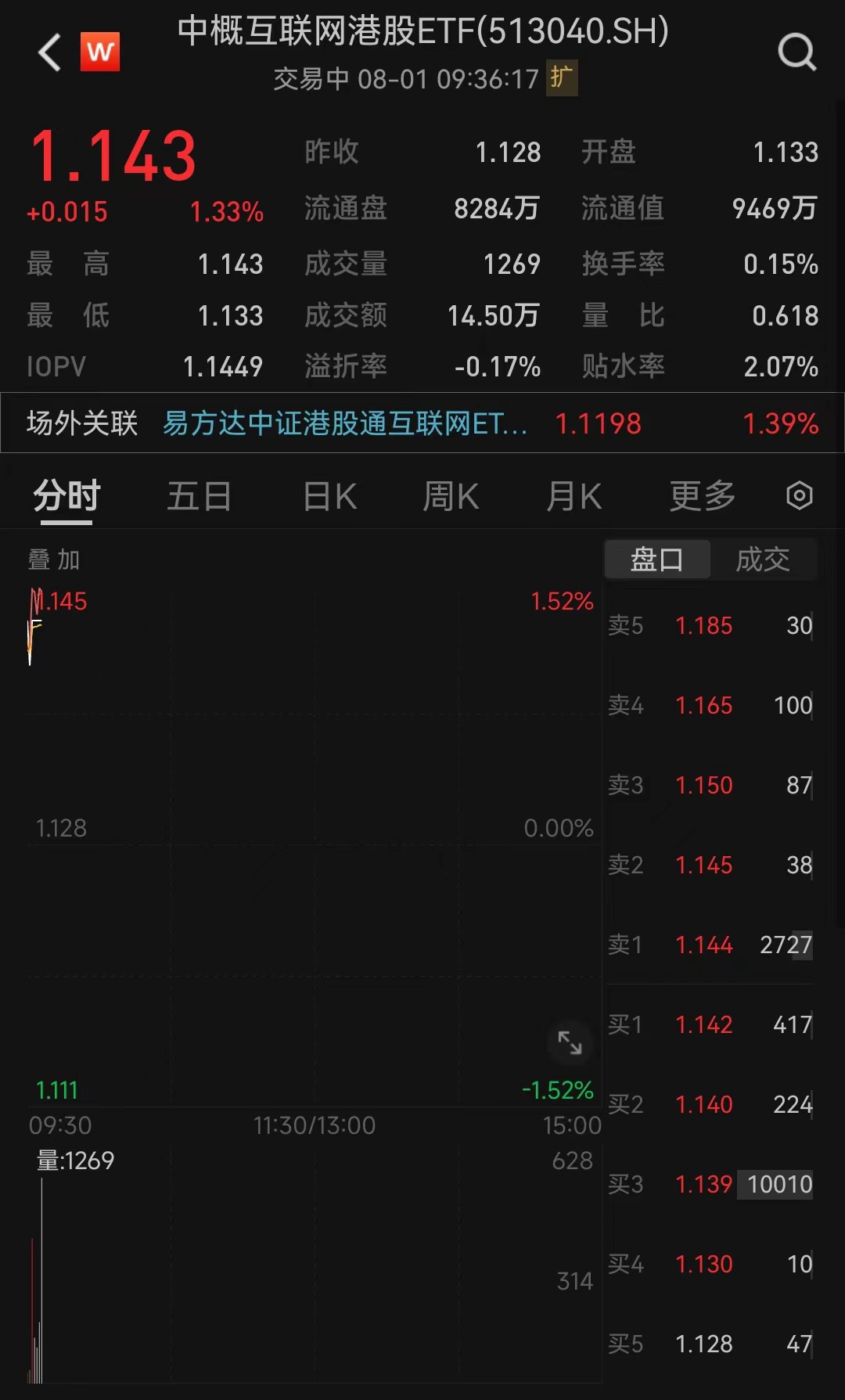Show the 周K chart
Screen dimensions: 845x1400
pos(451,496)
